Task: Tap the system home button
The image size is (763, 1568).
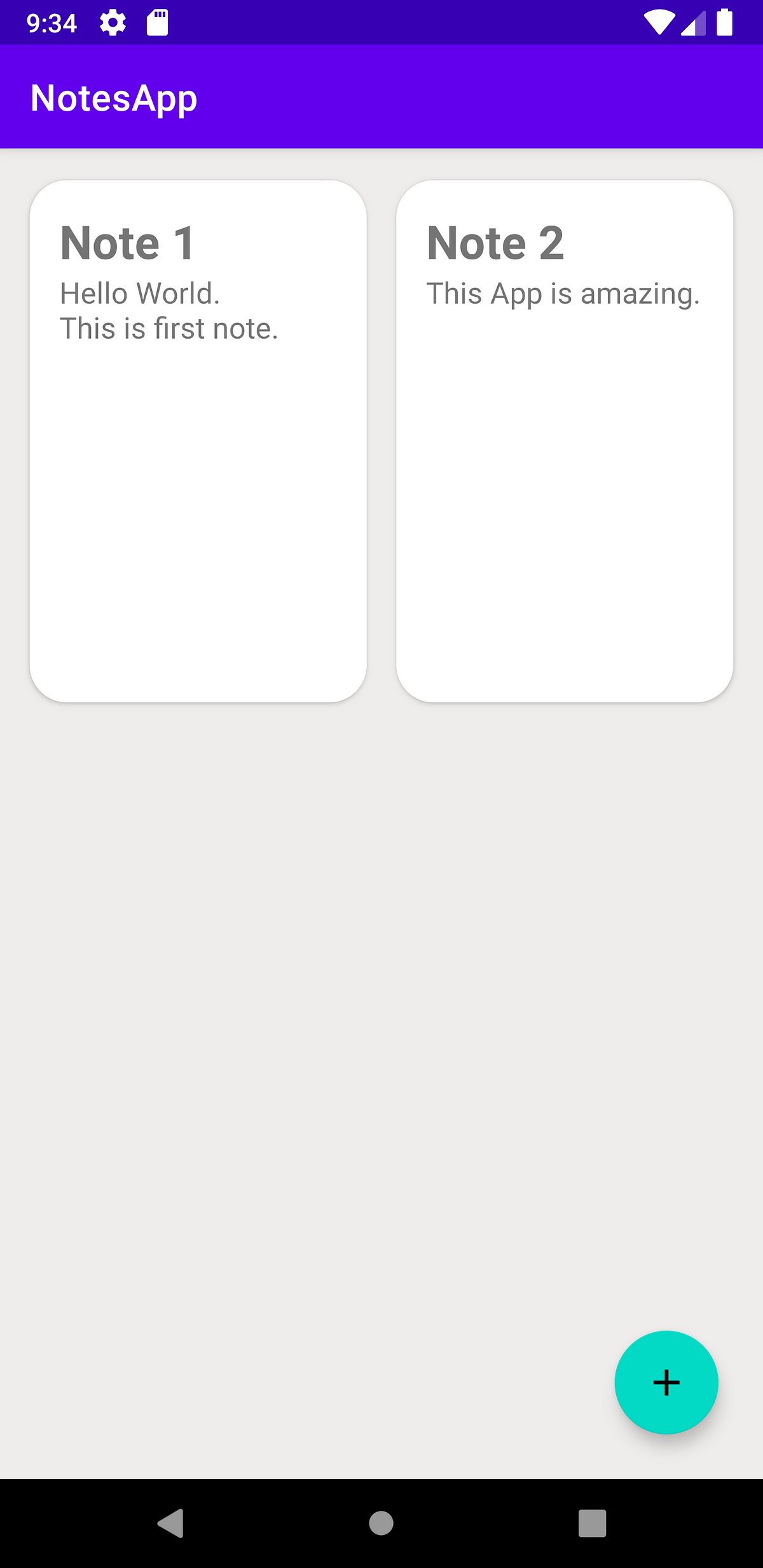Action: pyautogui.click(x=381, y=1523)
